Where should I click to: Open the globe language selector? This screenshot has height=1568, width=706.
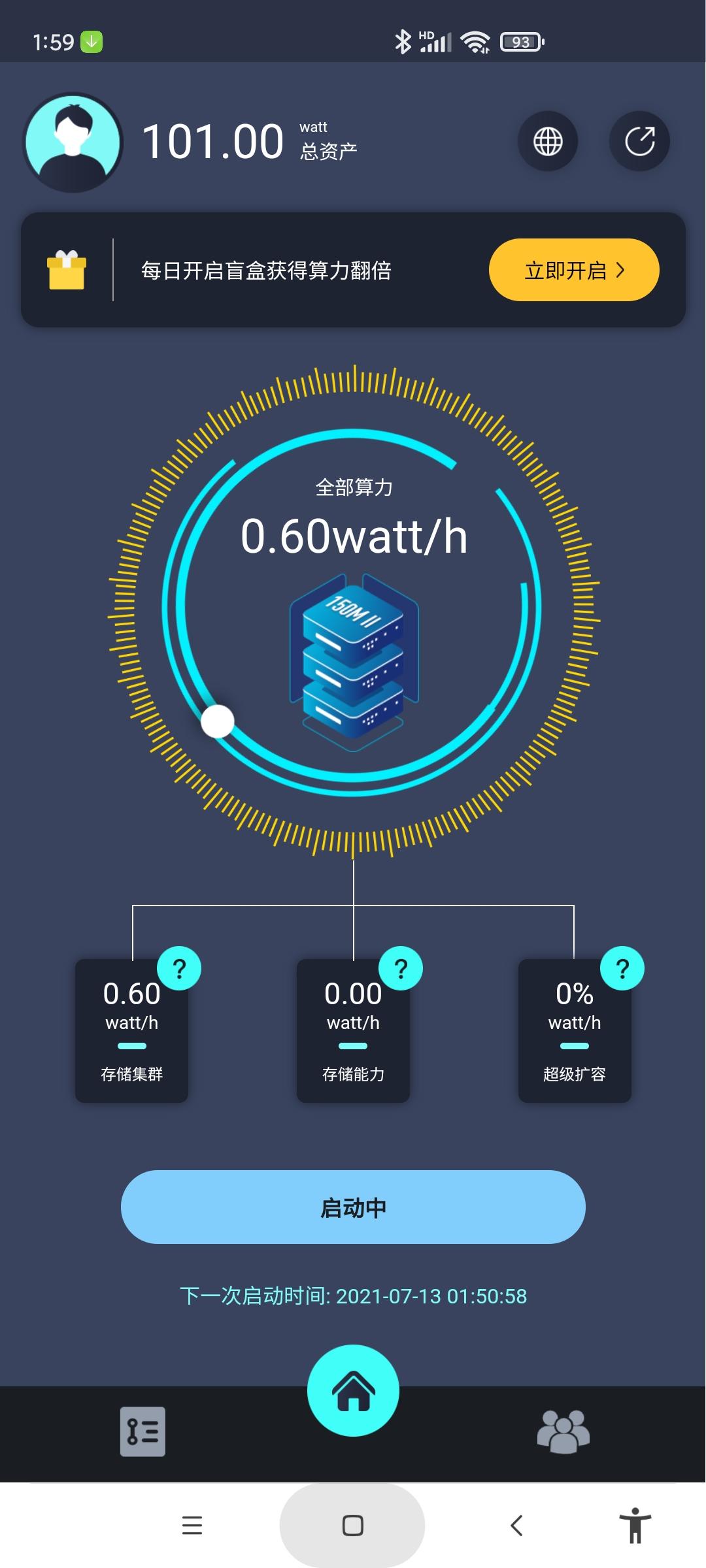tap(548, 141)
